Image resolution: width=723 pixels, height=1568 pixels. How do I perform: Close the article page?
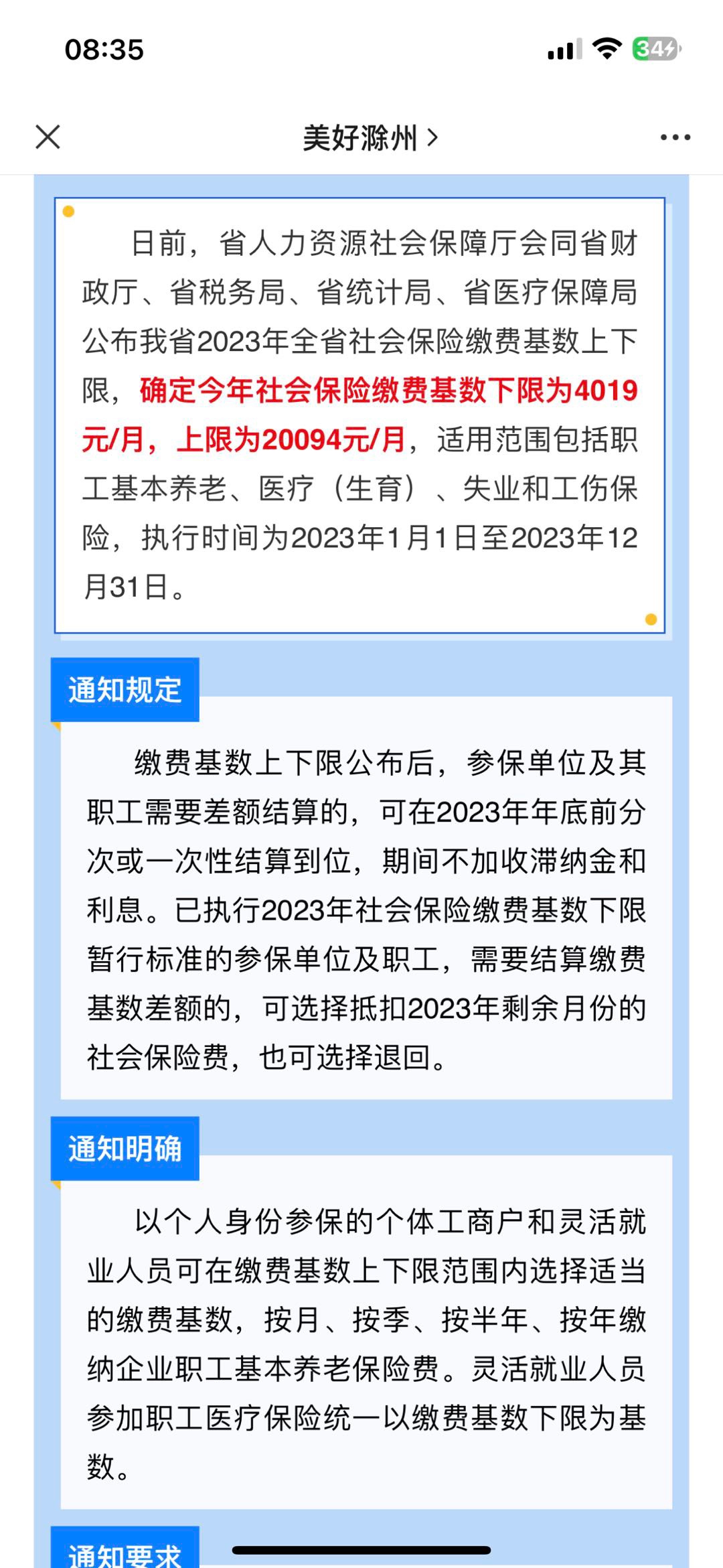[48, 137]
